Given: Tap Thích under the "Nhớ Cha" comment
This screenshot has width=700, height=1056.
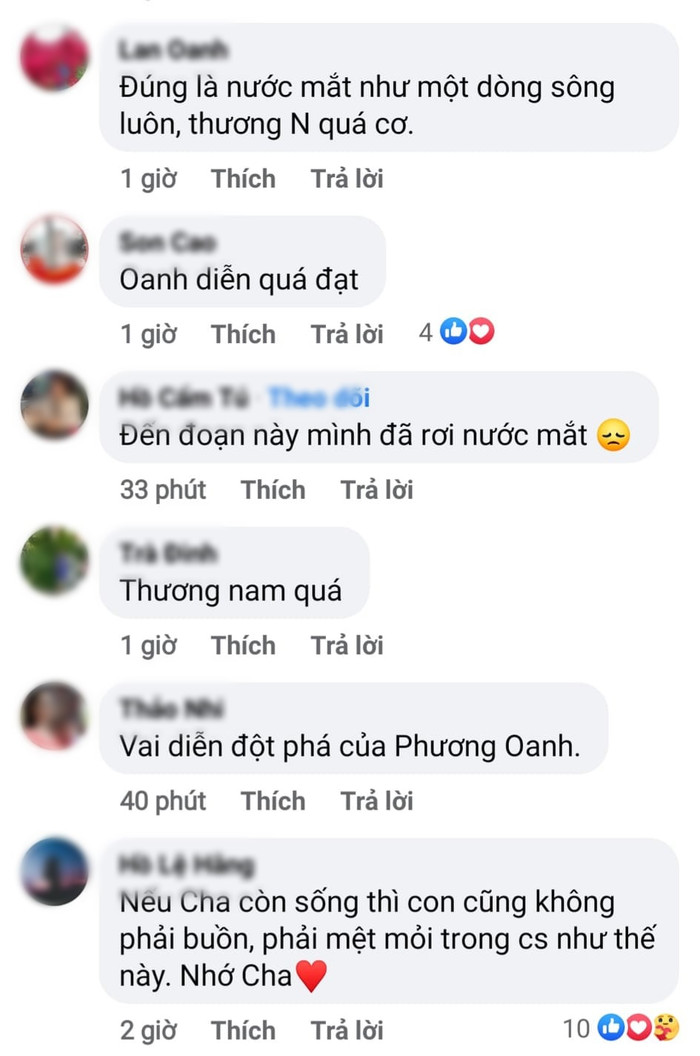Looking at the screenshot, I should [x=243, y=1030].
